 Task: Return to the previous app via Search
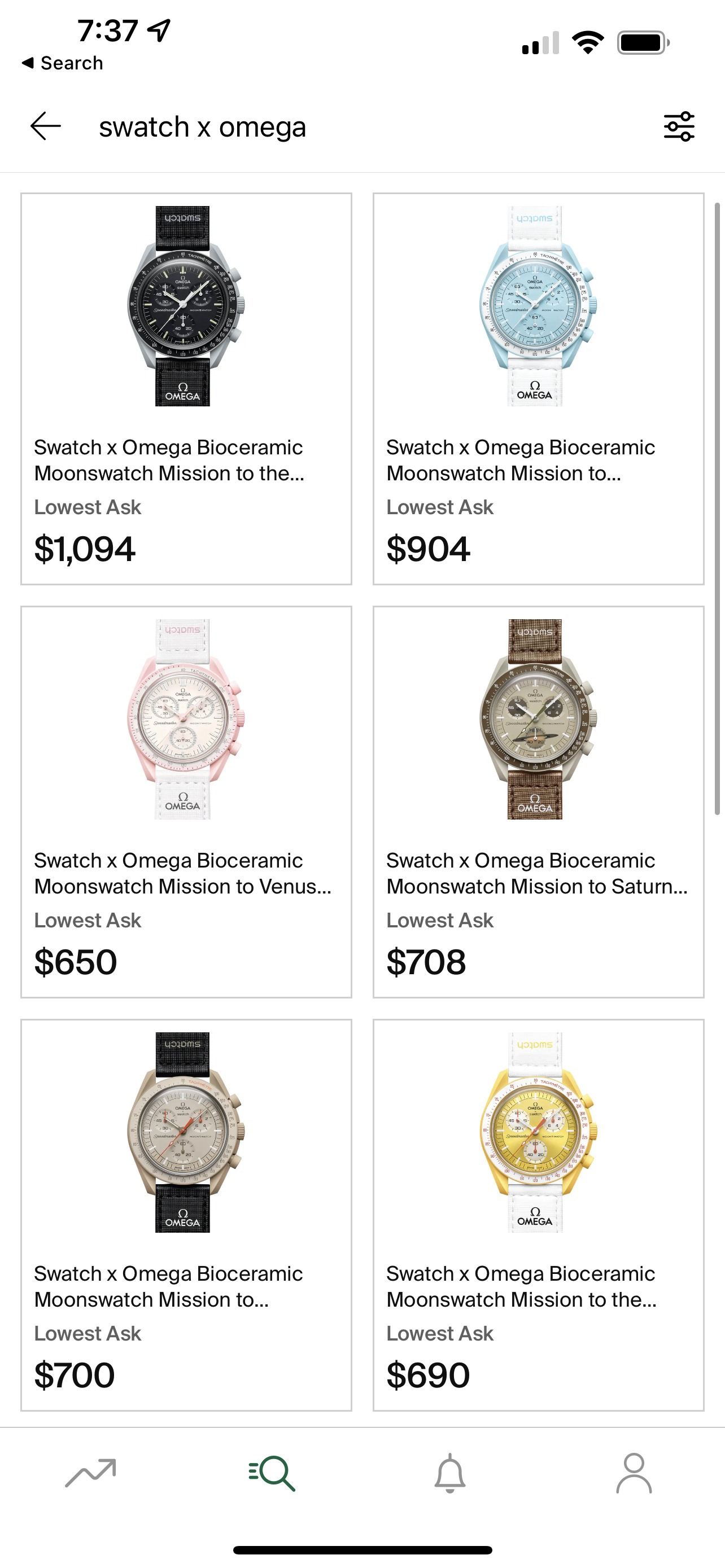62,63
